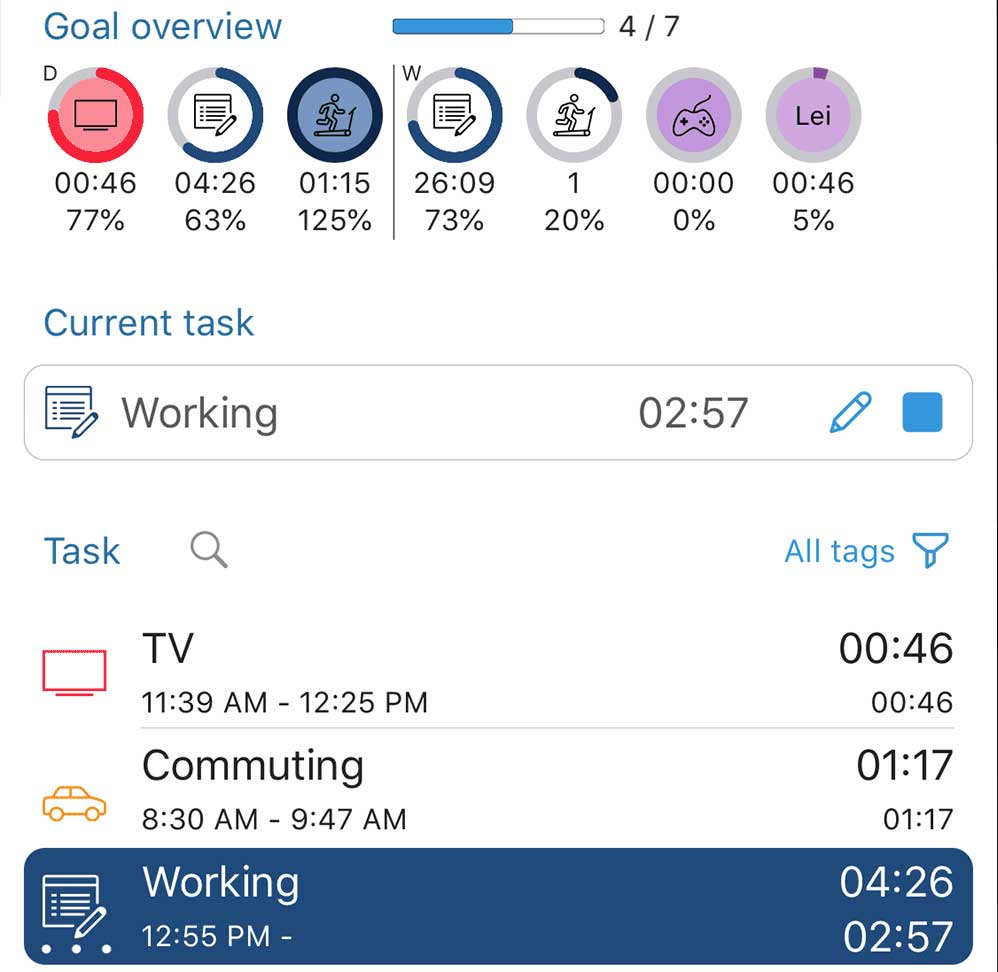998x972 pixels.
Task: Open the daily working goal at 63%
Action: coord(215,115)
